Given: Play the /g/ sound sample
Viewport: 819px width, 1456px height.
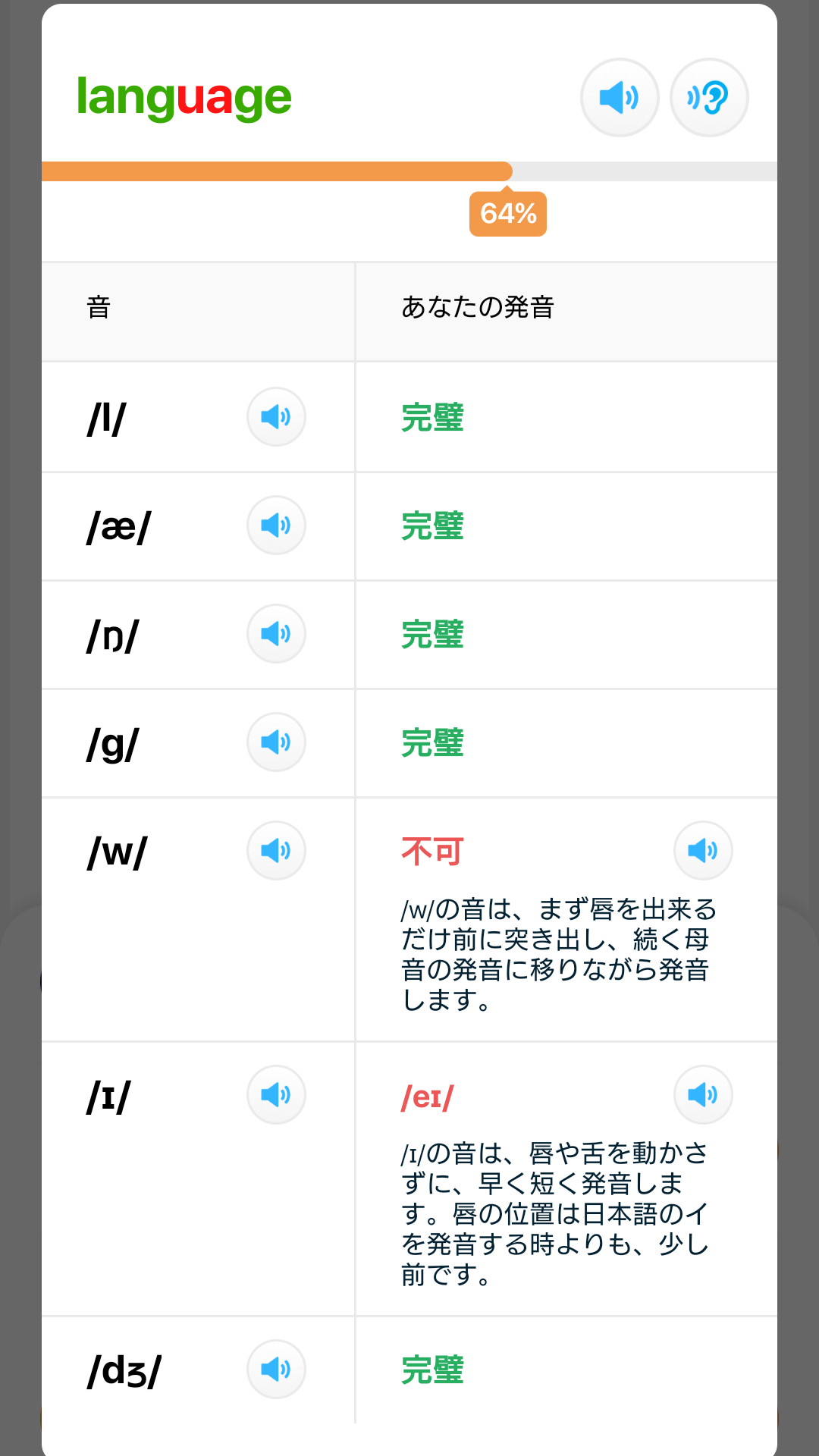Looking at the screenshot, I should [276, 742].
